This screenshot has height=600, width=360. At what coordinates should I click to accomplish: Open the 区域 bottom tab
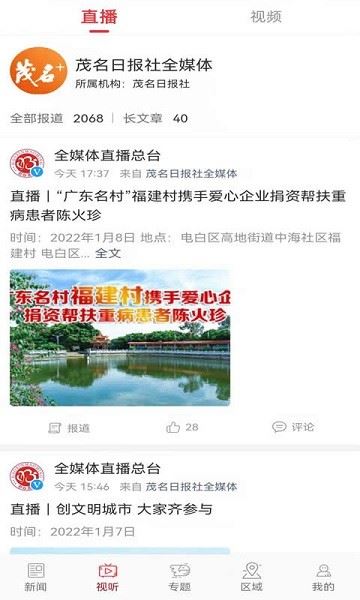click(251, 577)
